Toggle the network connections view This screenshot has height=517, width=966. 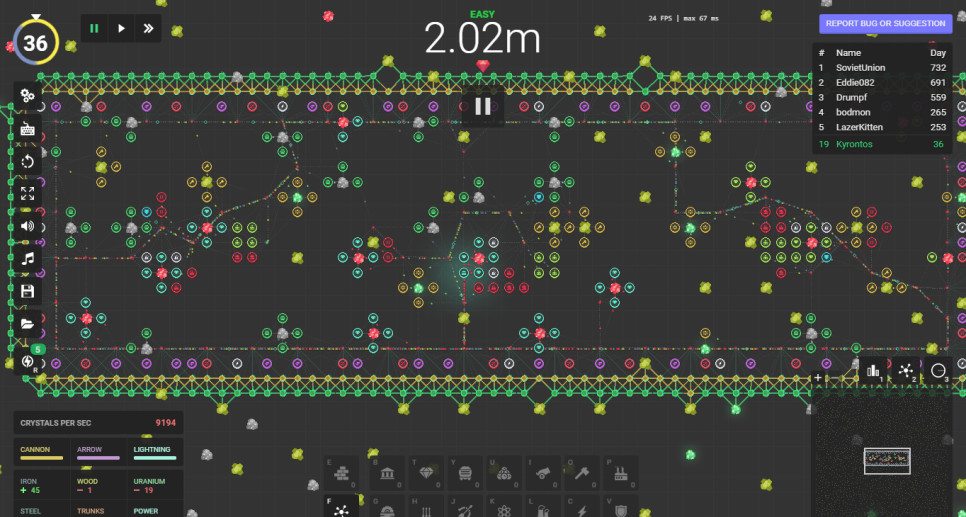(x=906, y=371)
